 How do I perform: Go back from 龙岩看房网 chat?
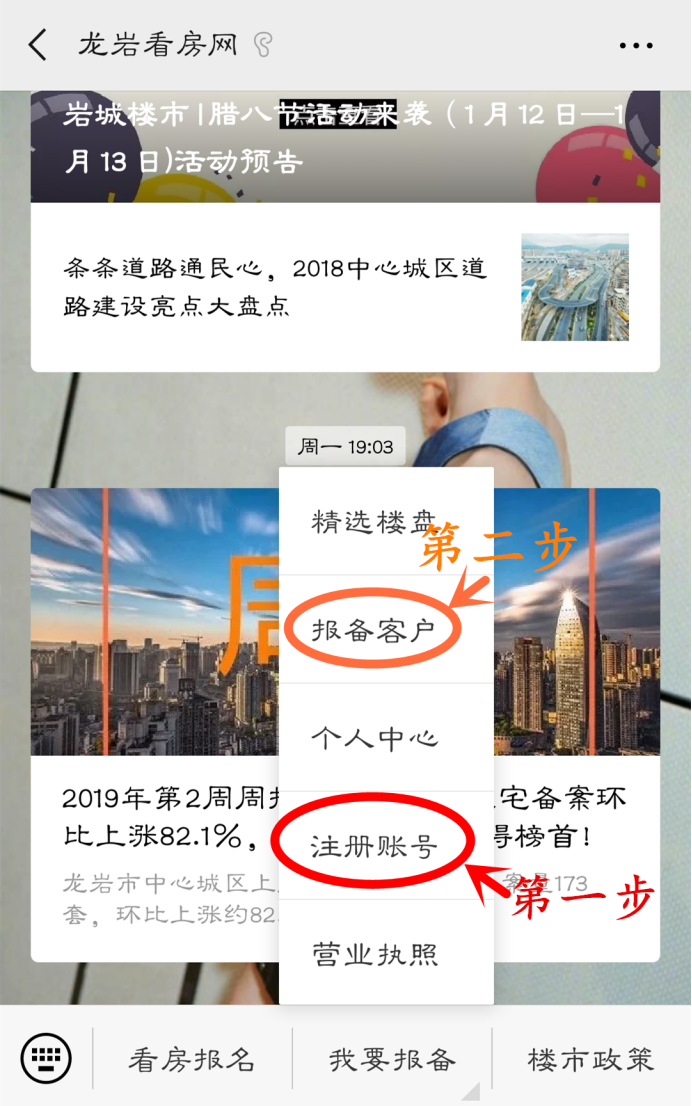pos(37,45)
